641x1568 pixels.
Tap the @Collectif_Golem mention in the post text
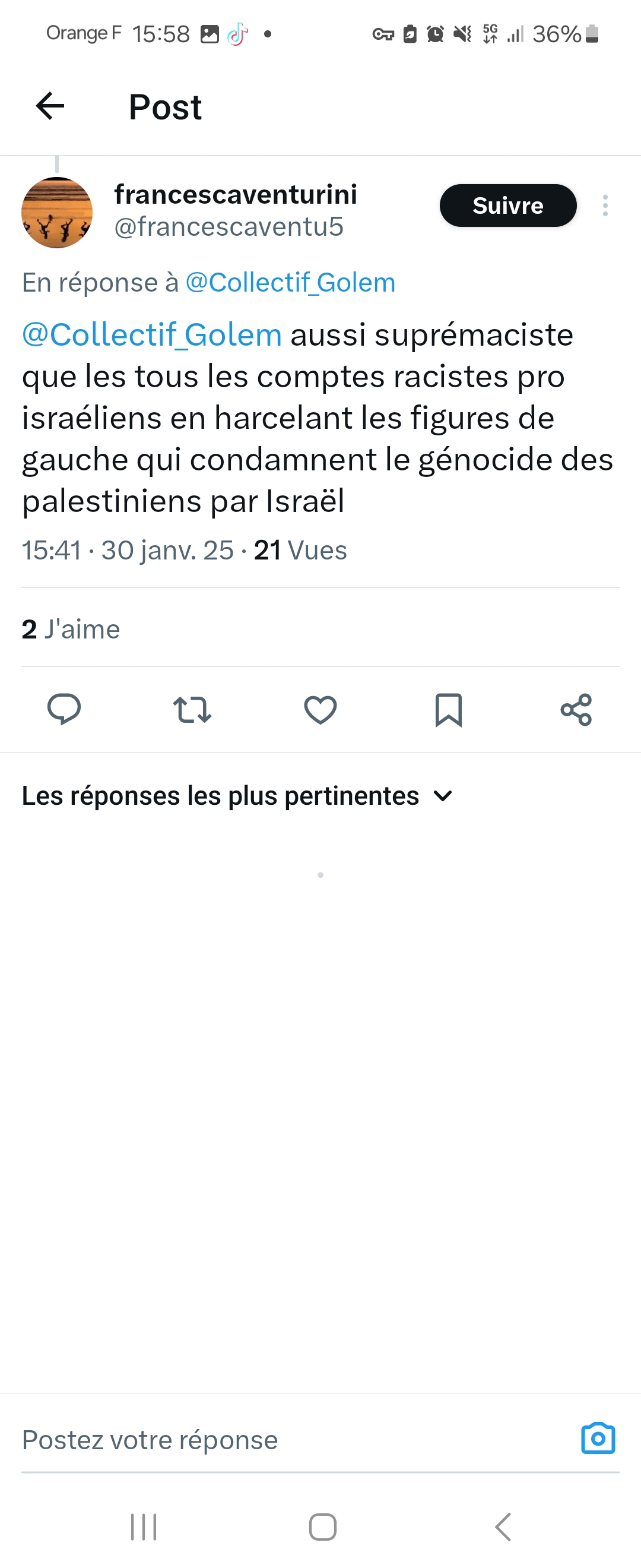tap(152, 335)
